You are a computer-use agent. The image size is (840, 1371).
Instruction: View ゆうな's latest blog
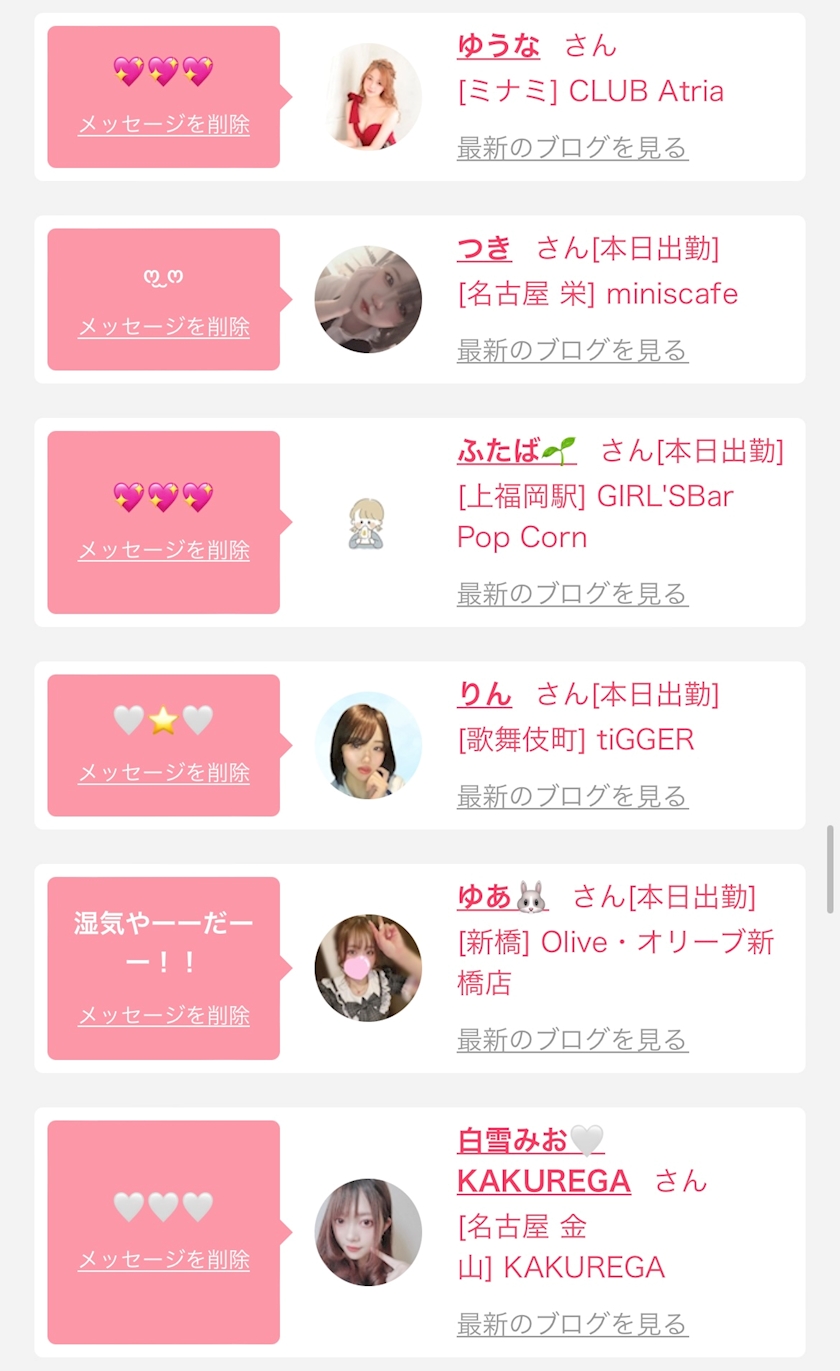(572, 148)
